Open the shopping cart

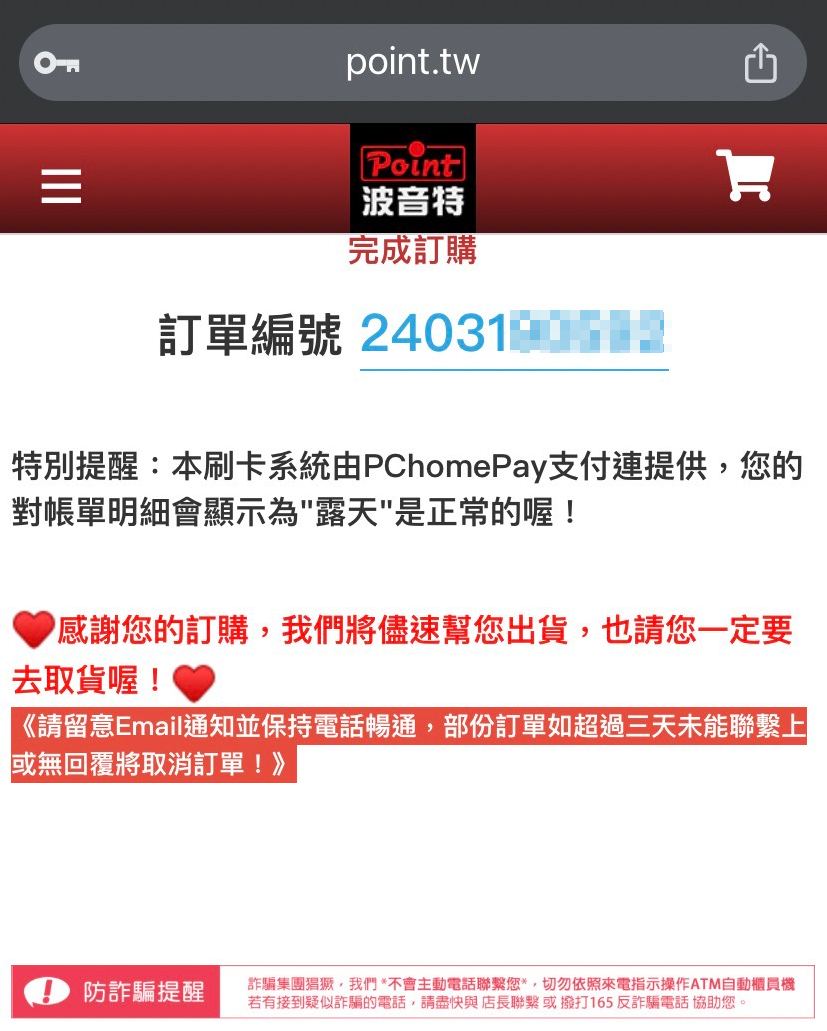(745, 175)
